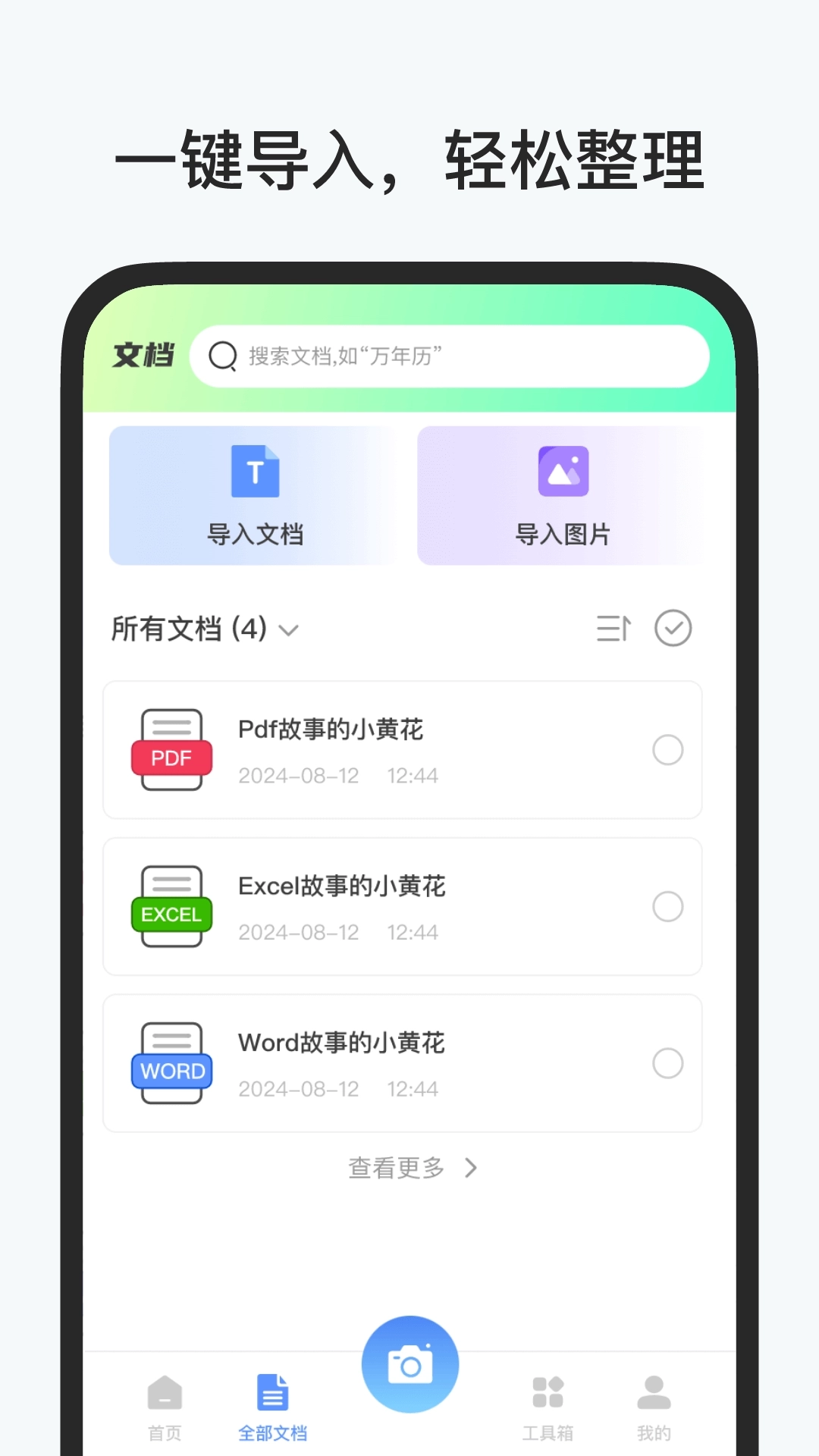Image resolution: width=819 pixels, height=1456 pixels.
Task: Select the circle next to Pdf故事的小黄花
Action: click(668, 749)
